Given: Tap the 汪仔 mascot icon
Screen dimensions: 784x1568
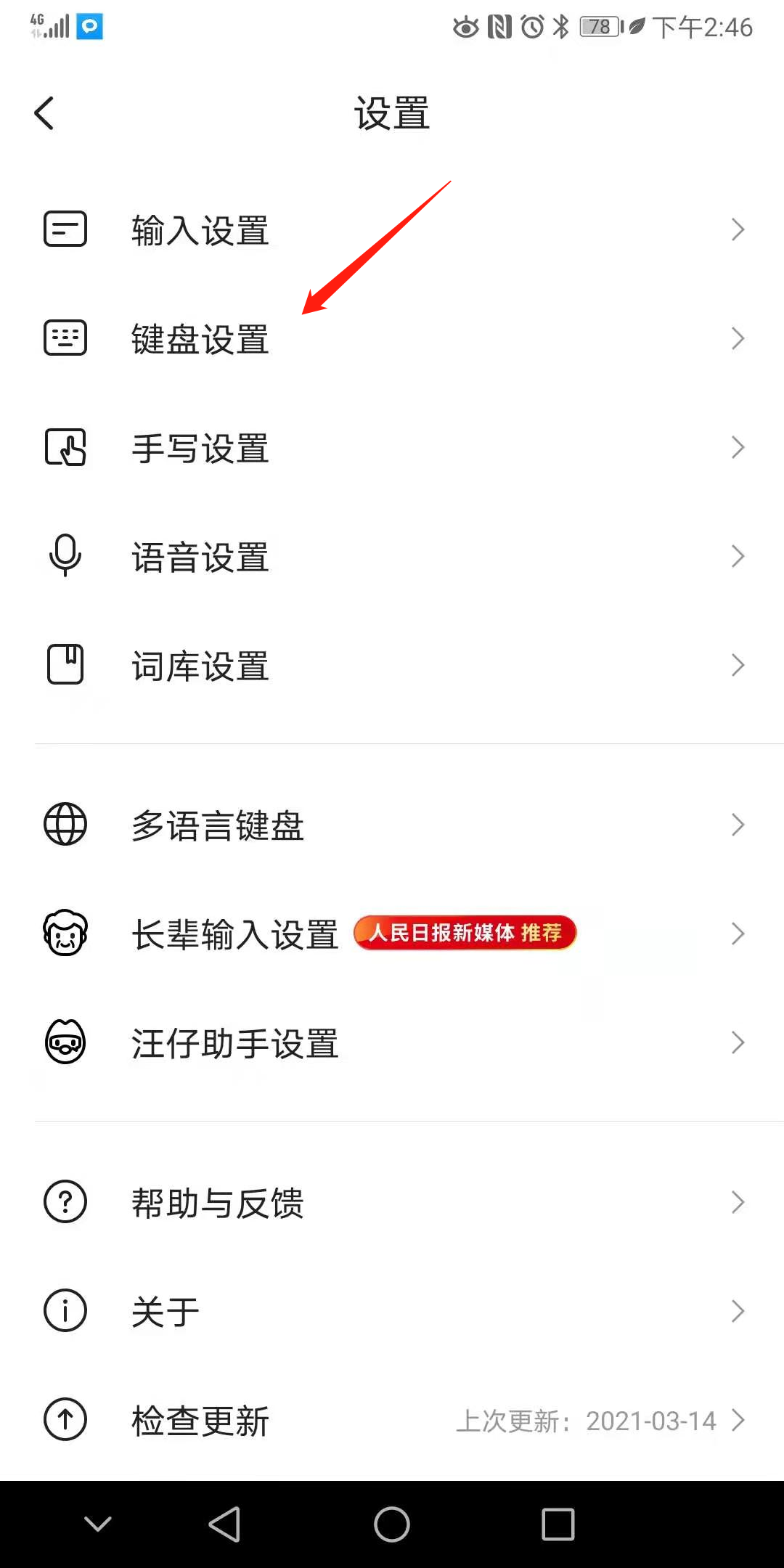Looking at the screenshot, I should click(x=65, y=1043).
